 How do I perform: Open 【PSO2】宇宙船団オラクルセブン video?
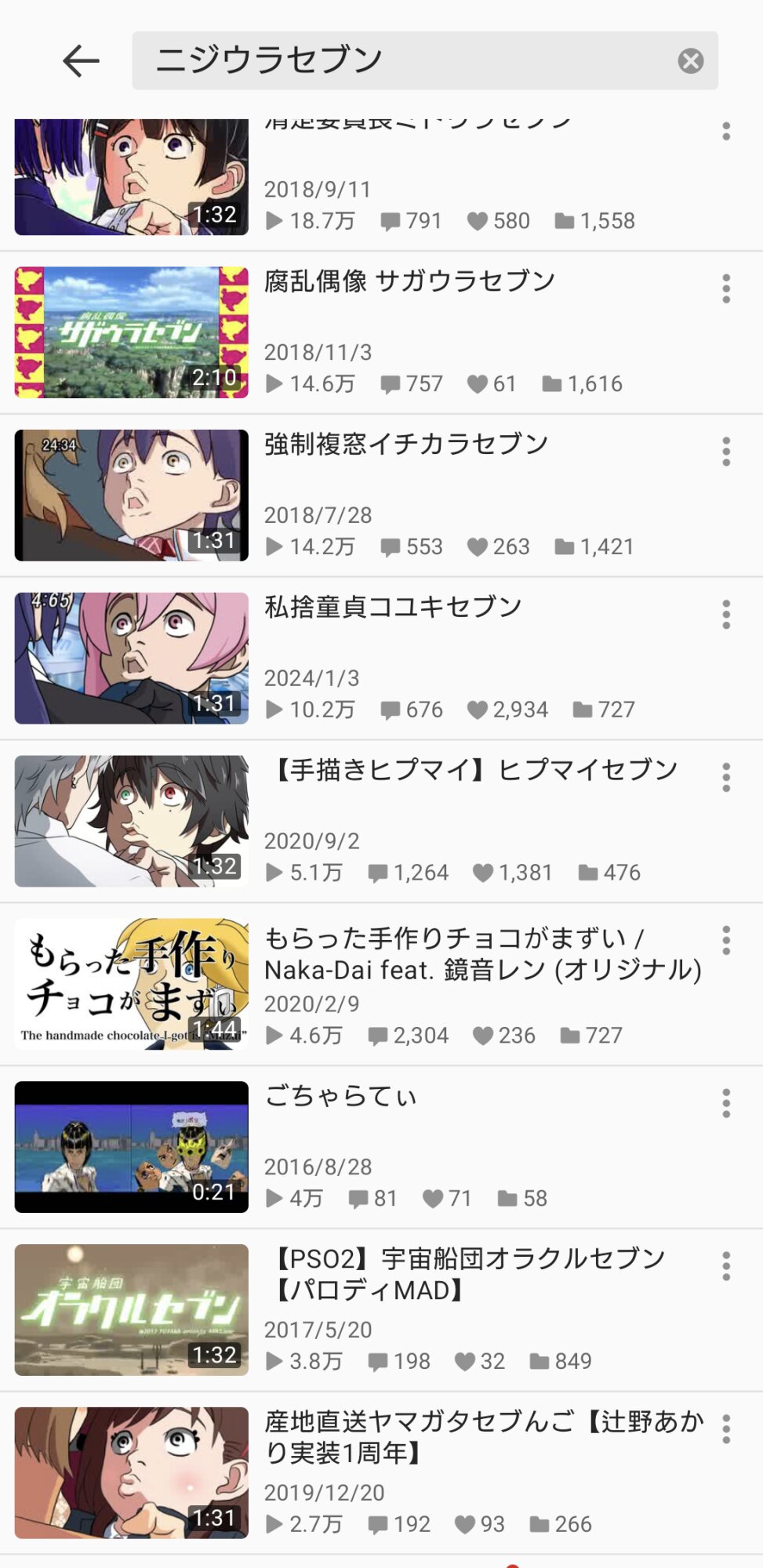click(132, 1310)
